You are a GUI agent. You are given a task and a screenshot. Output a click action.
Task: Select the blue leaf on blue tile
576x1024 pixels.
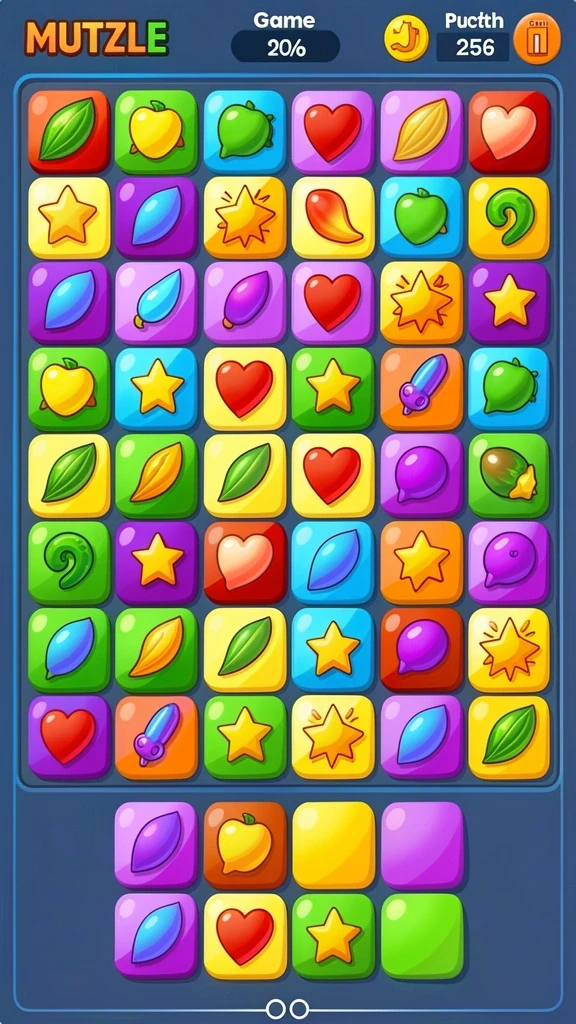(x=333, y=562)
